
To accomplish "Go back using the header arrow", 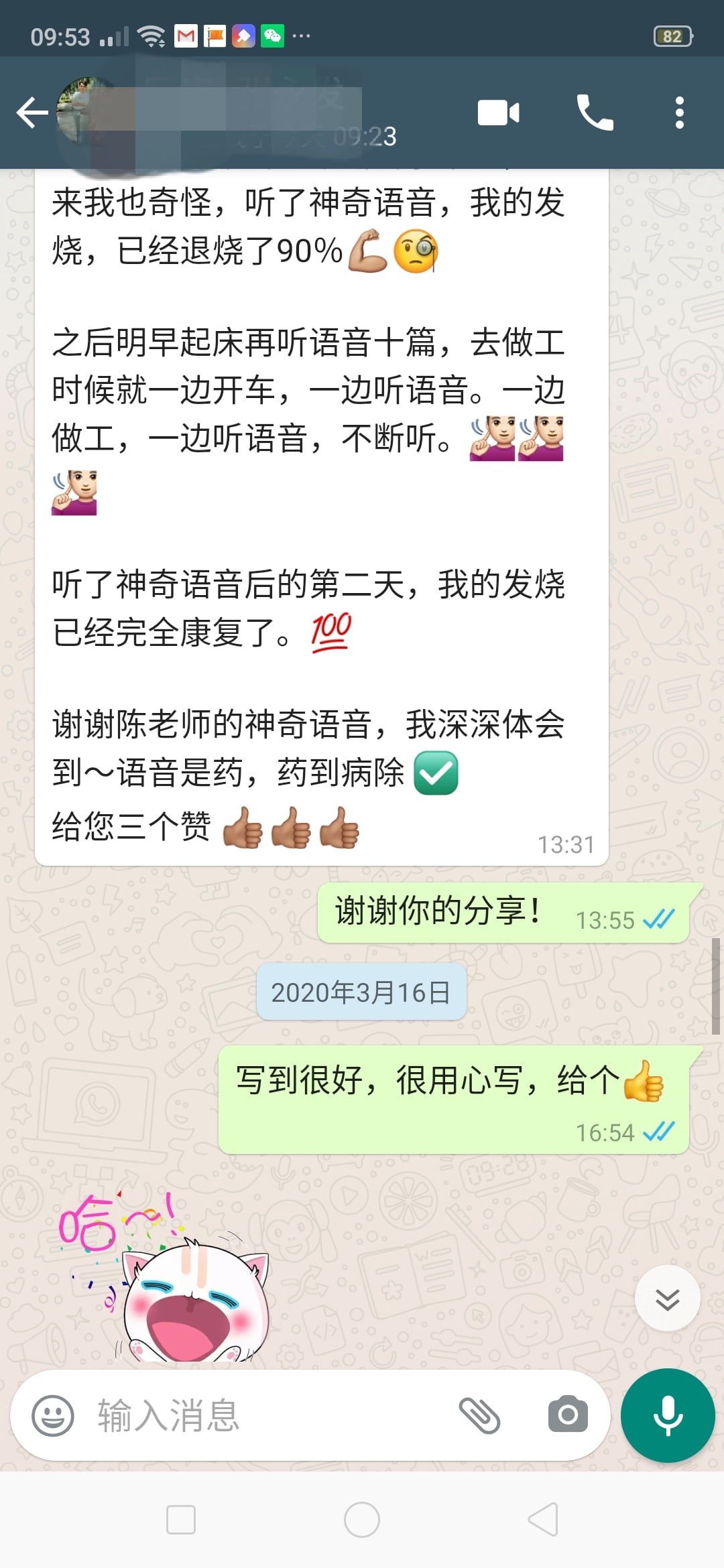I will (x=32, y=112).
